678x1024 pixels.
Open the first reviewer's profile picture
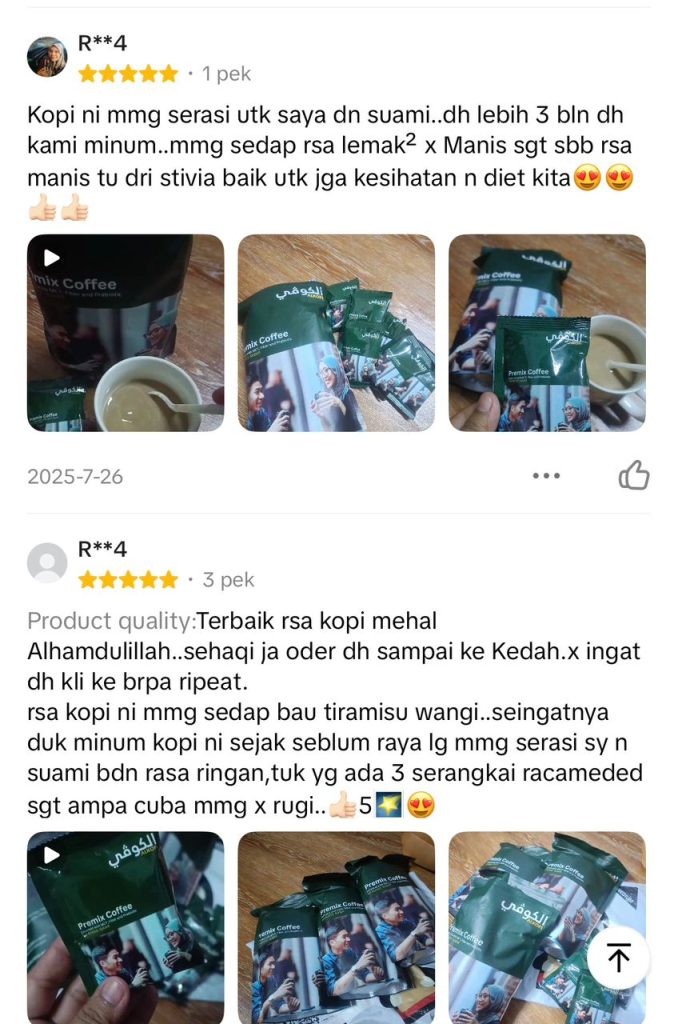pos(47,58)
